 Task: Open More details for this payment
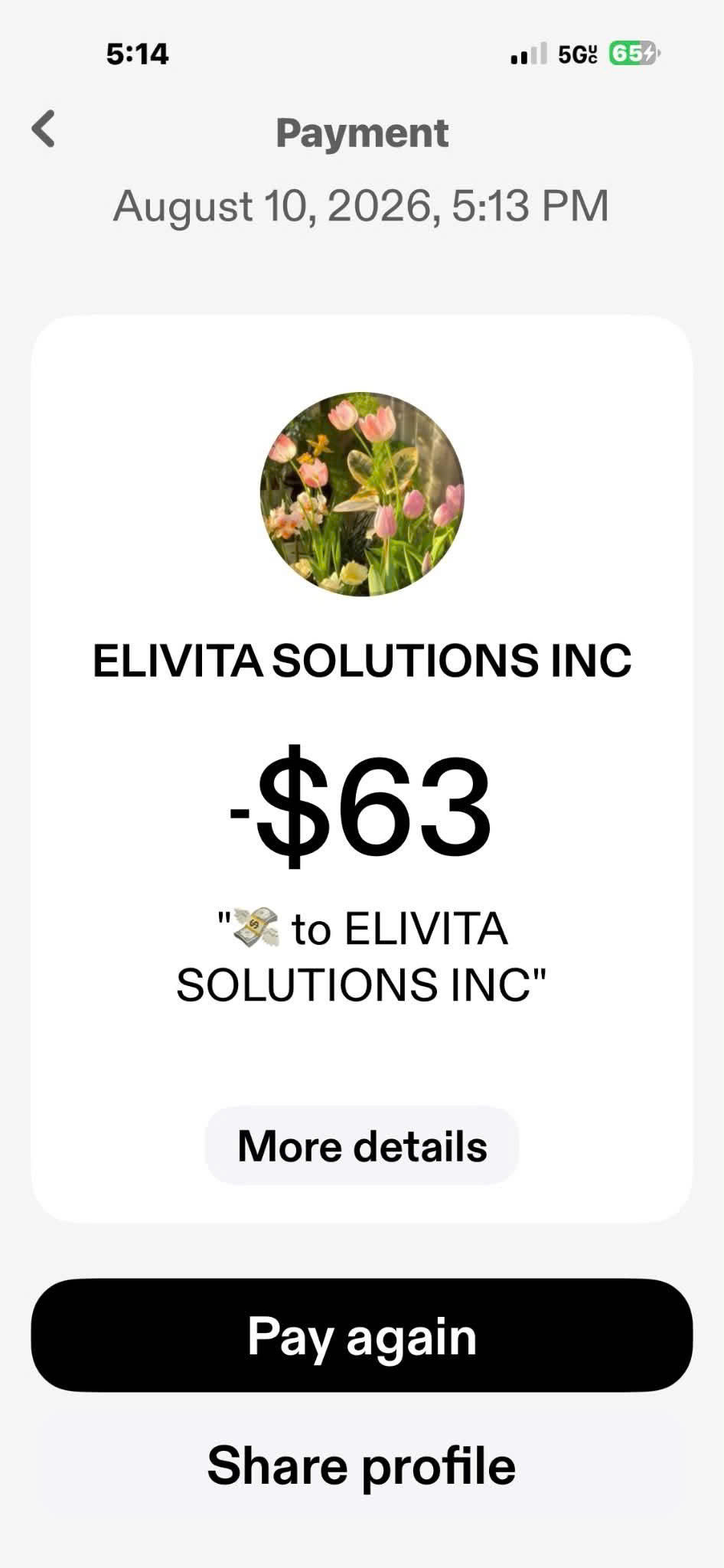(362, 1146)
